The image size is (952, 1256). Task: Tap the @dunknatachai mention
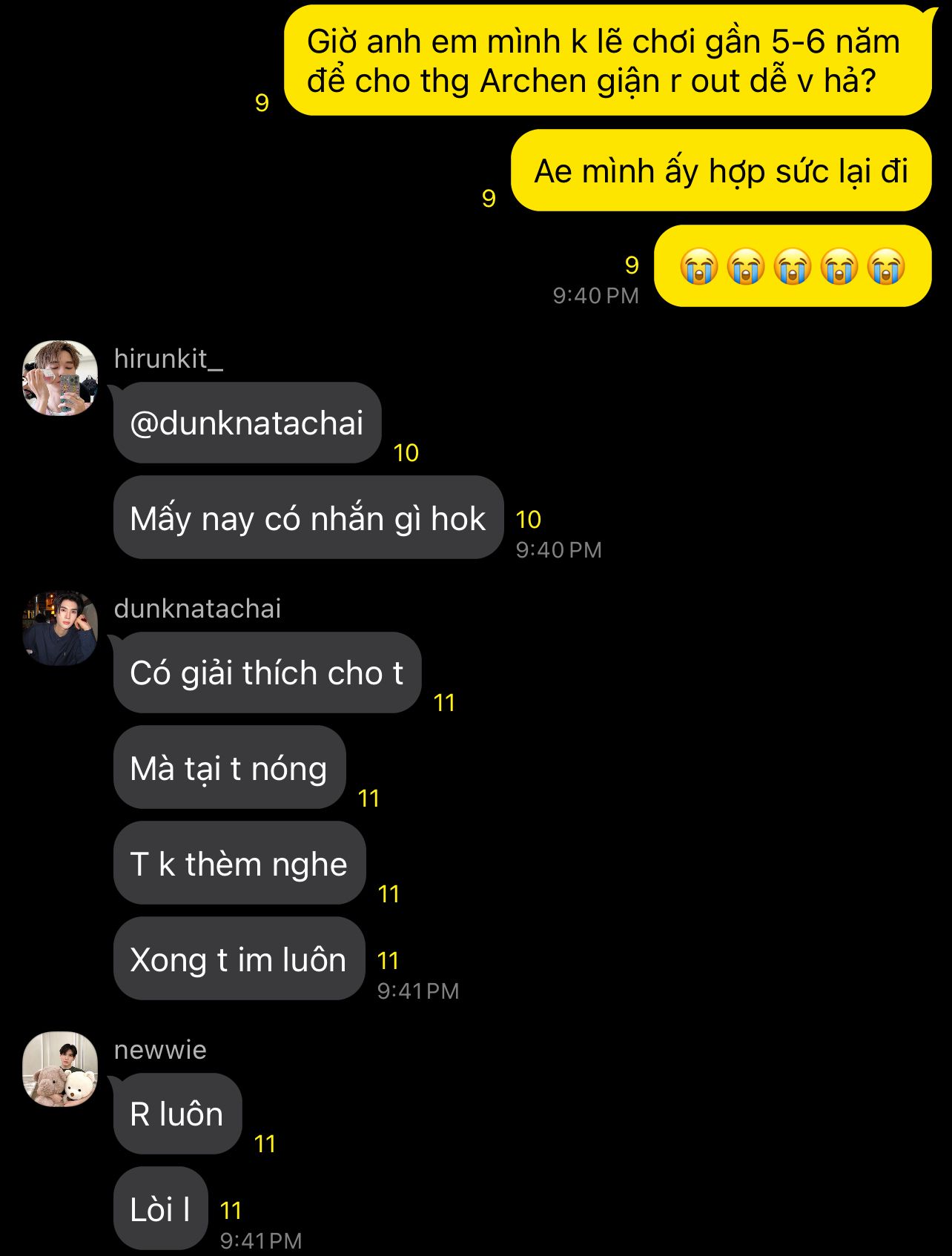click(x=246, y=423)
